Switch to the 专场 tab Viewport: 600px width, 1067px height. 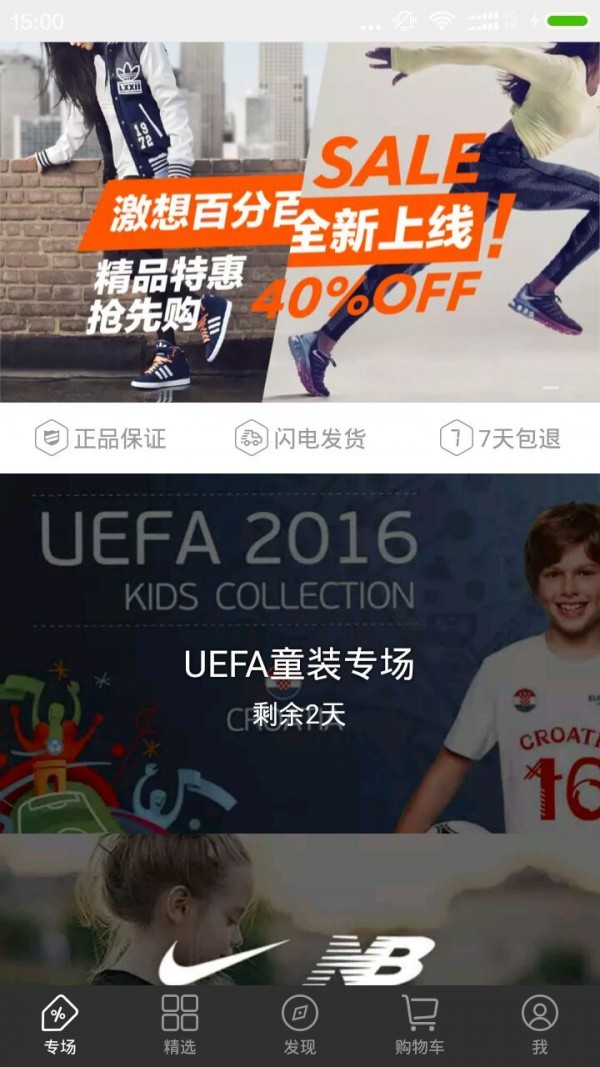point(60,1026)
